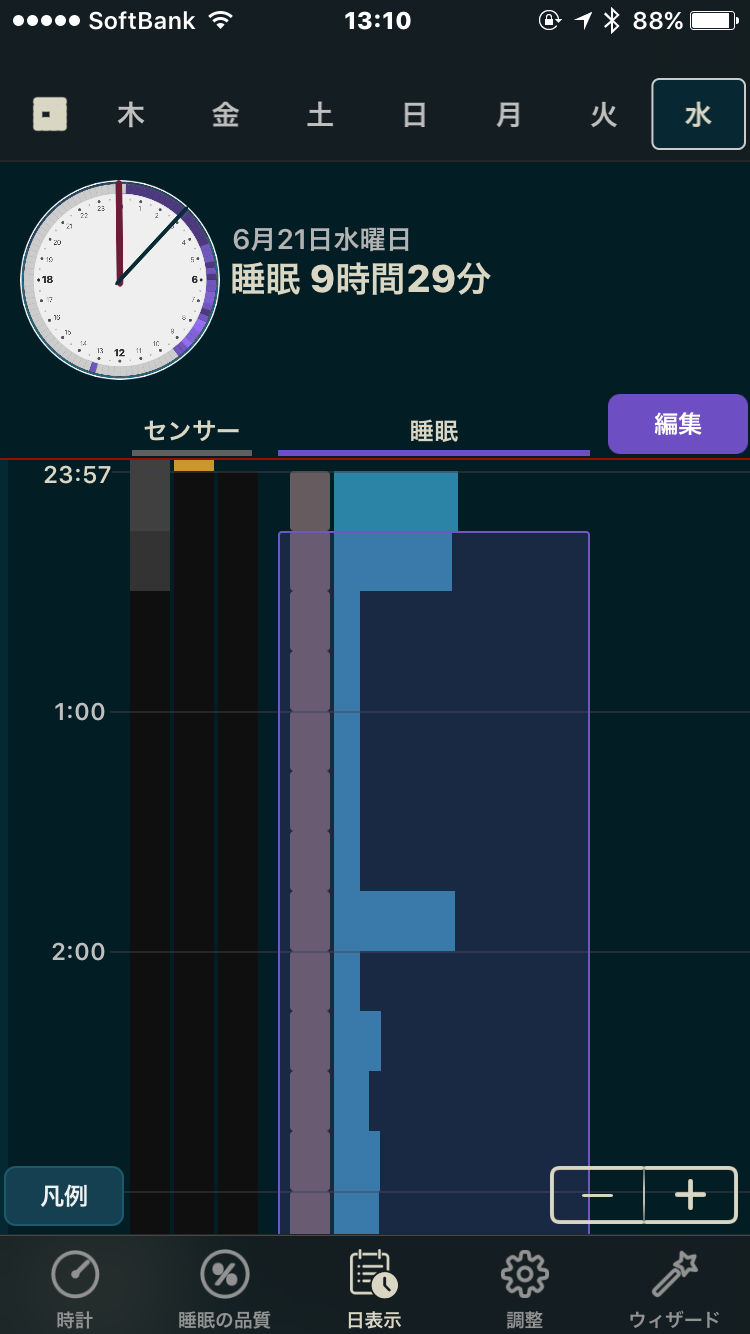Select Wednesday (水) day tab
The height and width of the screenshot is (1334, 750).
pyautogui.click(x=698, y=115)
